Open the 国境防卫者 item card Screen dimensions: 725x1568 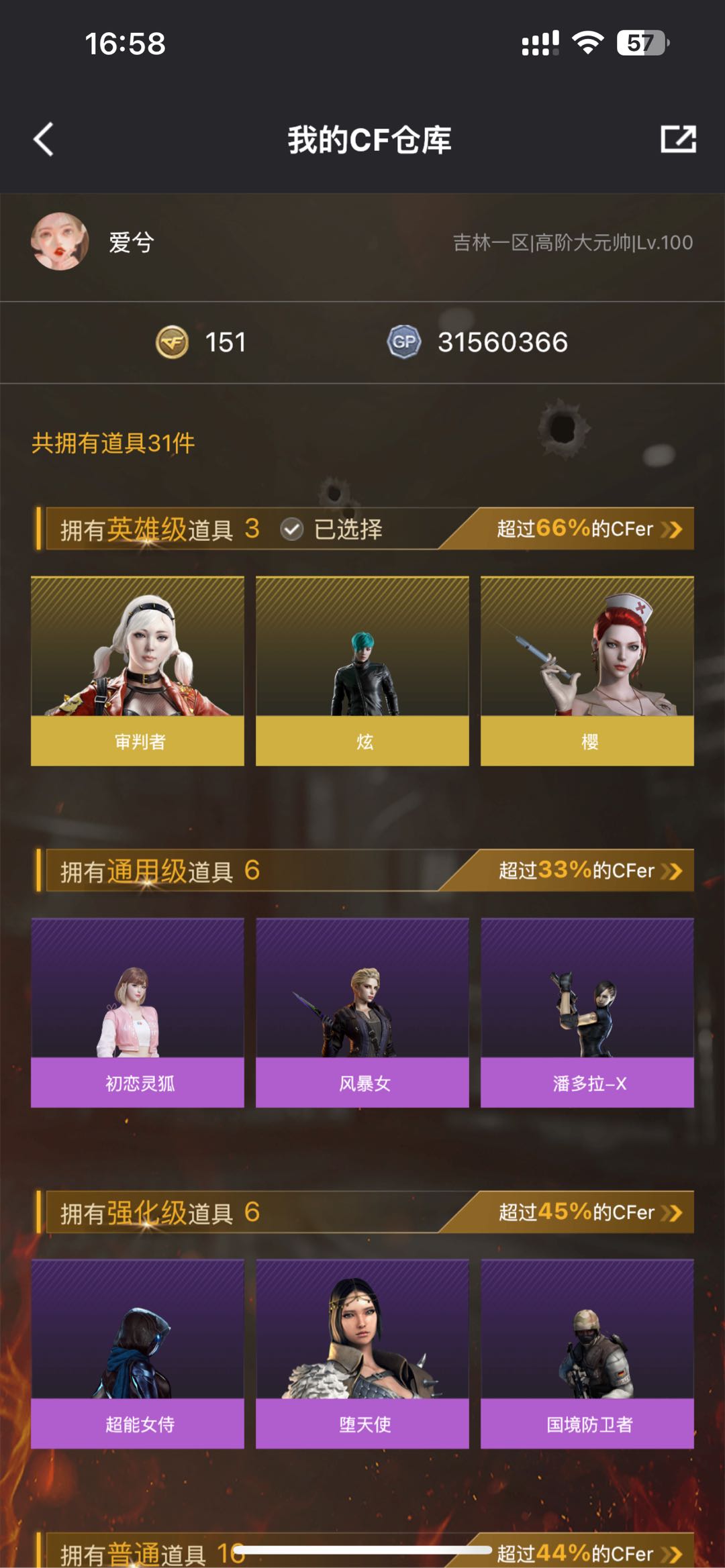click(587, 1353)
